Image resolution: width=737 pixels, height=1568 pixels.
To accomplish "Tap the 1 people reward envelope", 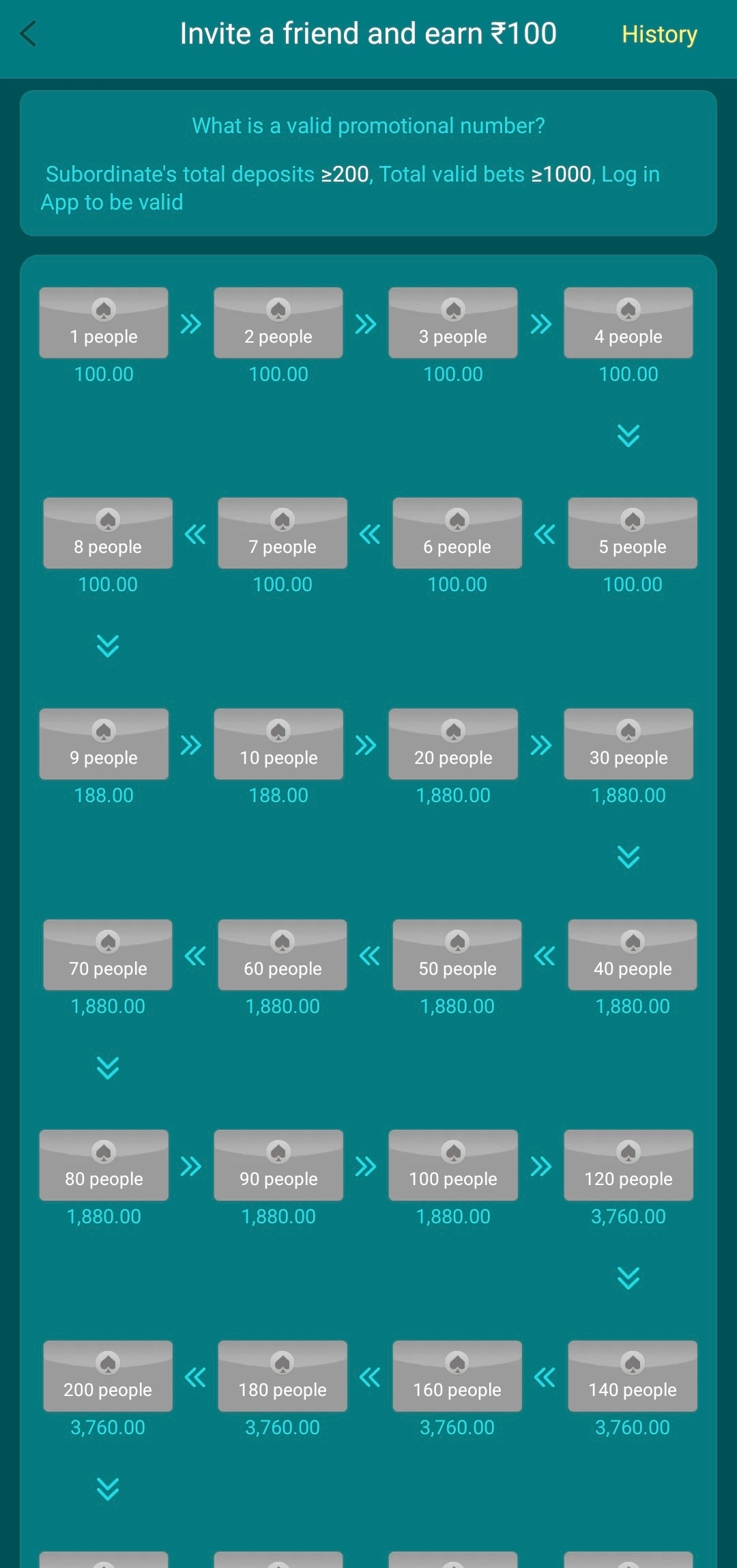I will pyautogui.click(x=104, y=323).
